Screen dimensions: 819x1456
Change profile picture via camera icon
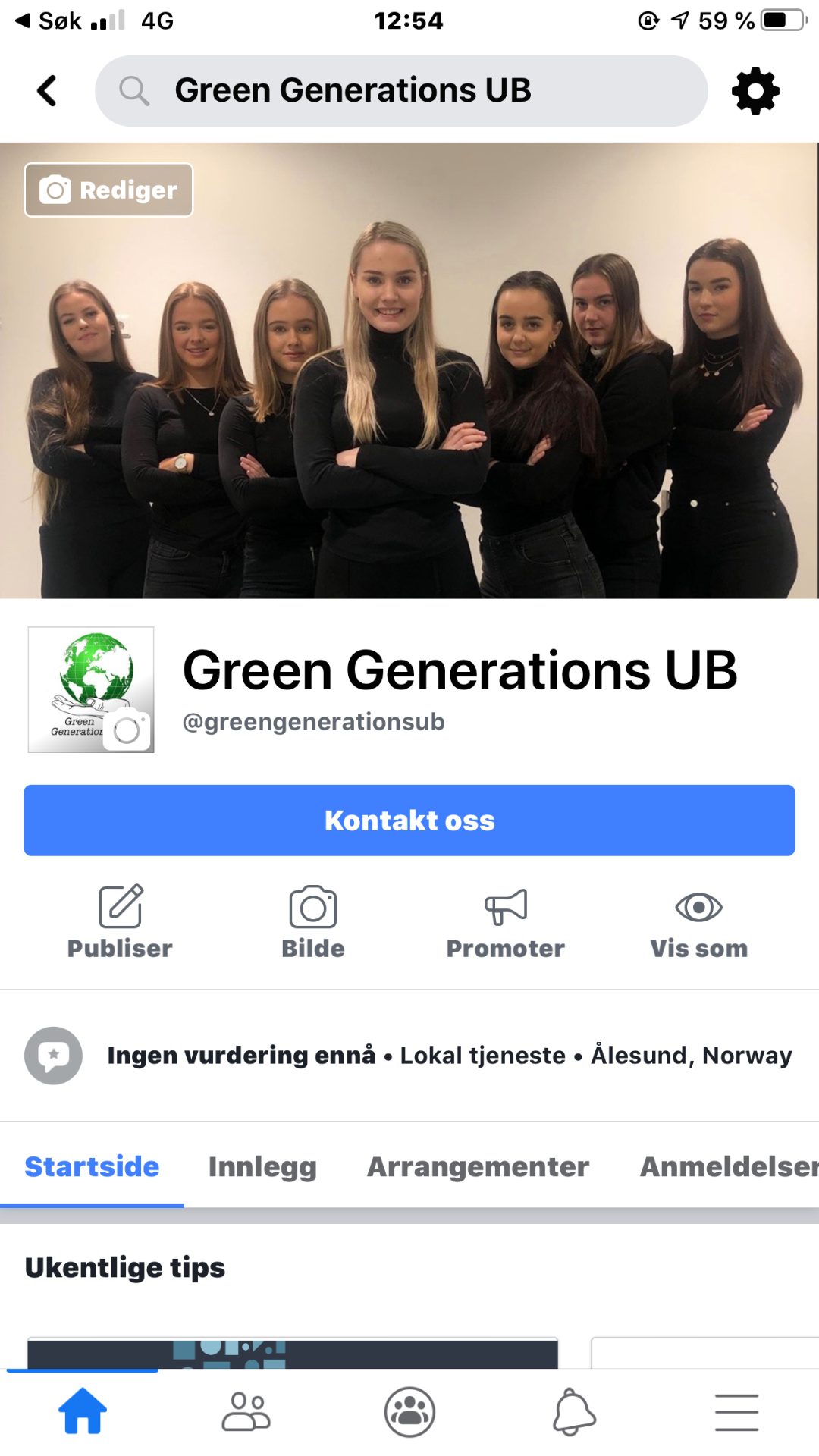127,731
